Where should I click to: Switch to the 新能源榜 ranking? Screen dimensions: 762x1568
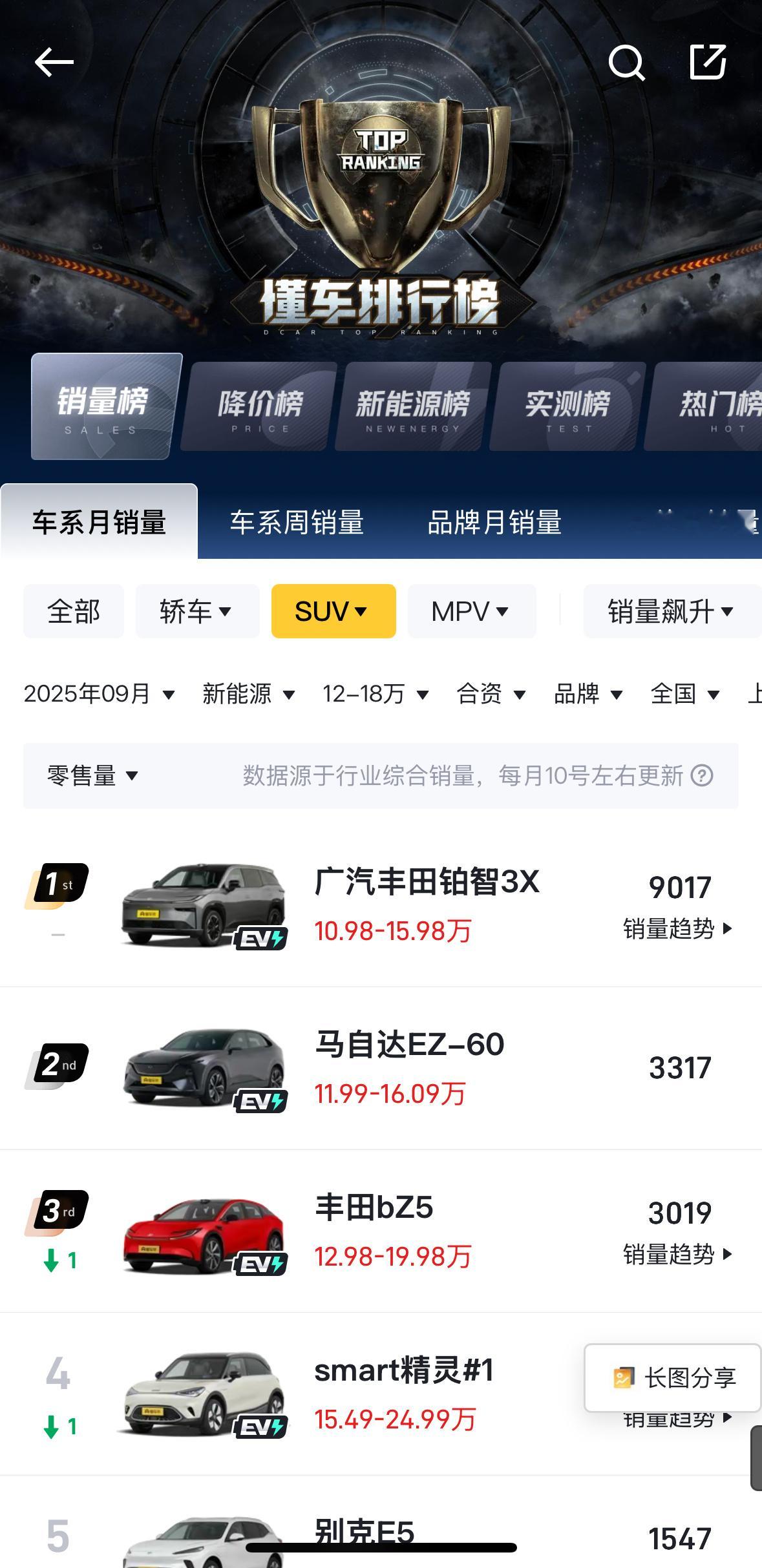click(414, 406)
